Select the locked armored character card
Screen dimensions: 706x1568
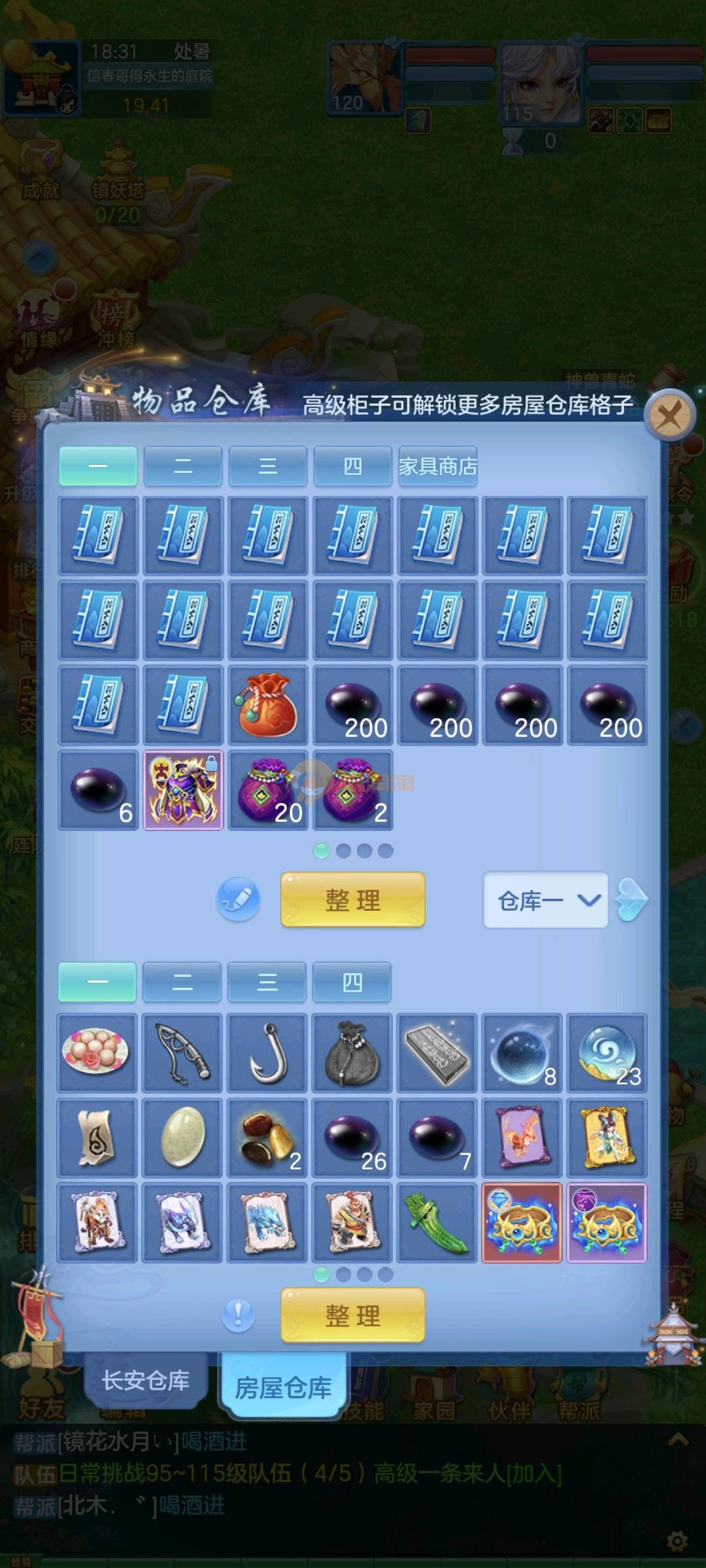(183, 791)
